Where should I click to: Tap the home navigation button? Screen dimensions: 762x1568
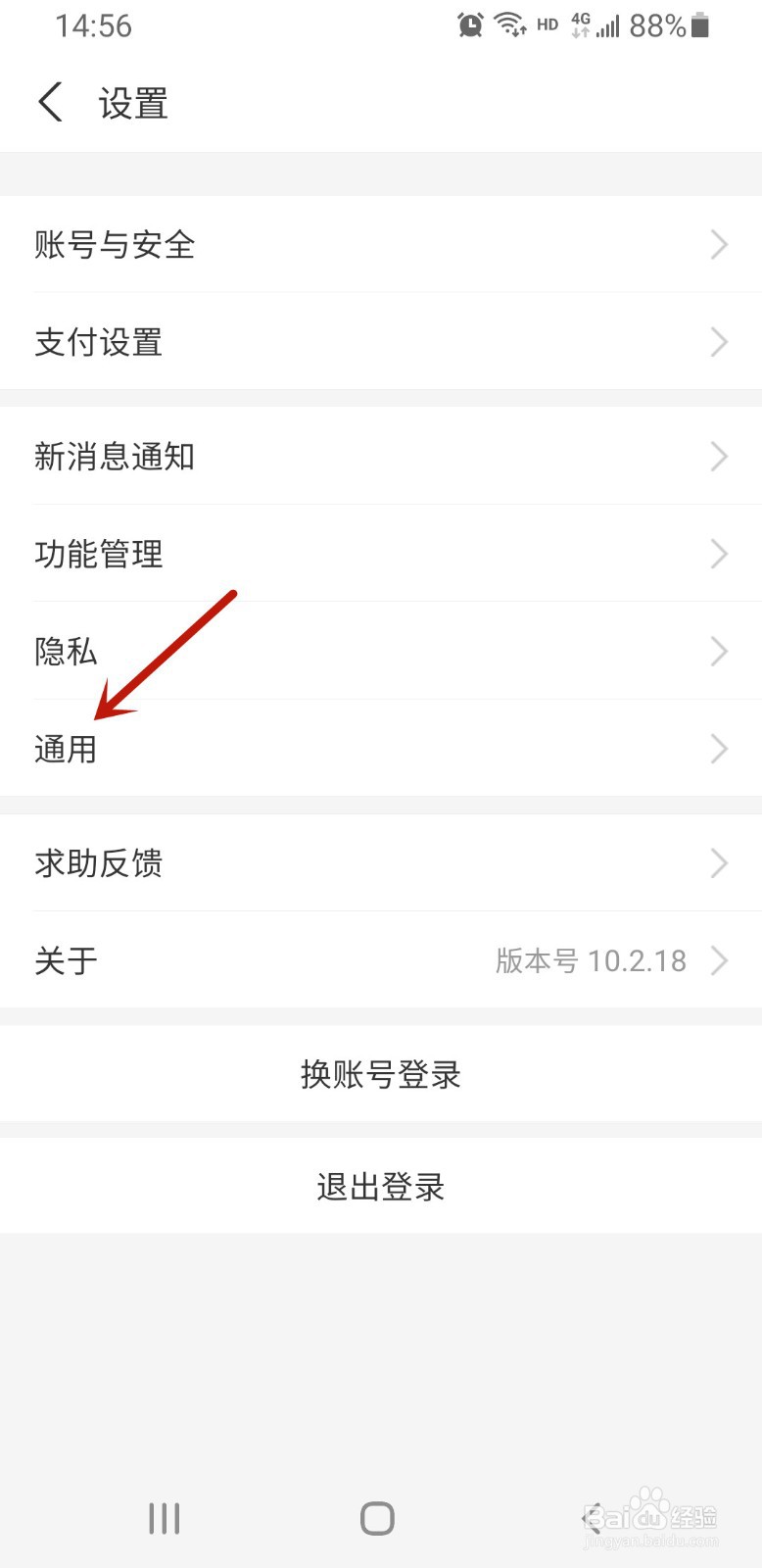(x=376, y=1518)
